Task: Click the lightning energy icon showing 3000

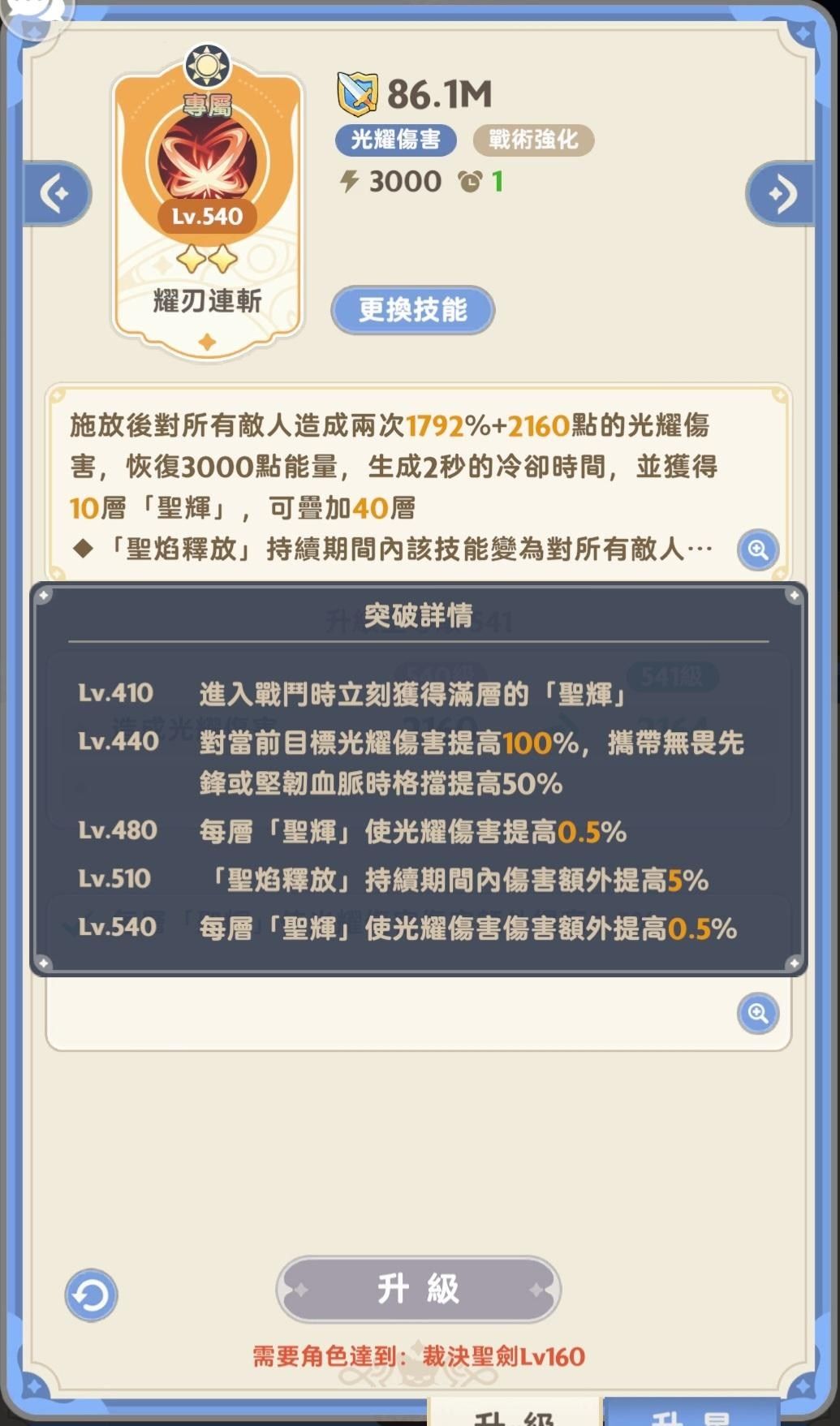Action: coord(351,180)
